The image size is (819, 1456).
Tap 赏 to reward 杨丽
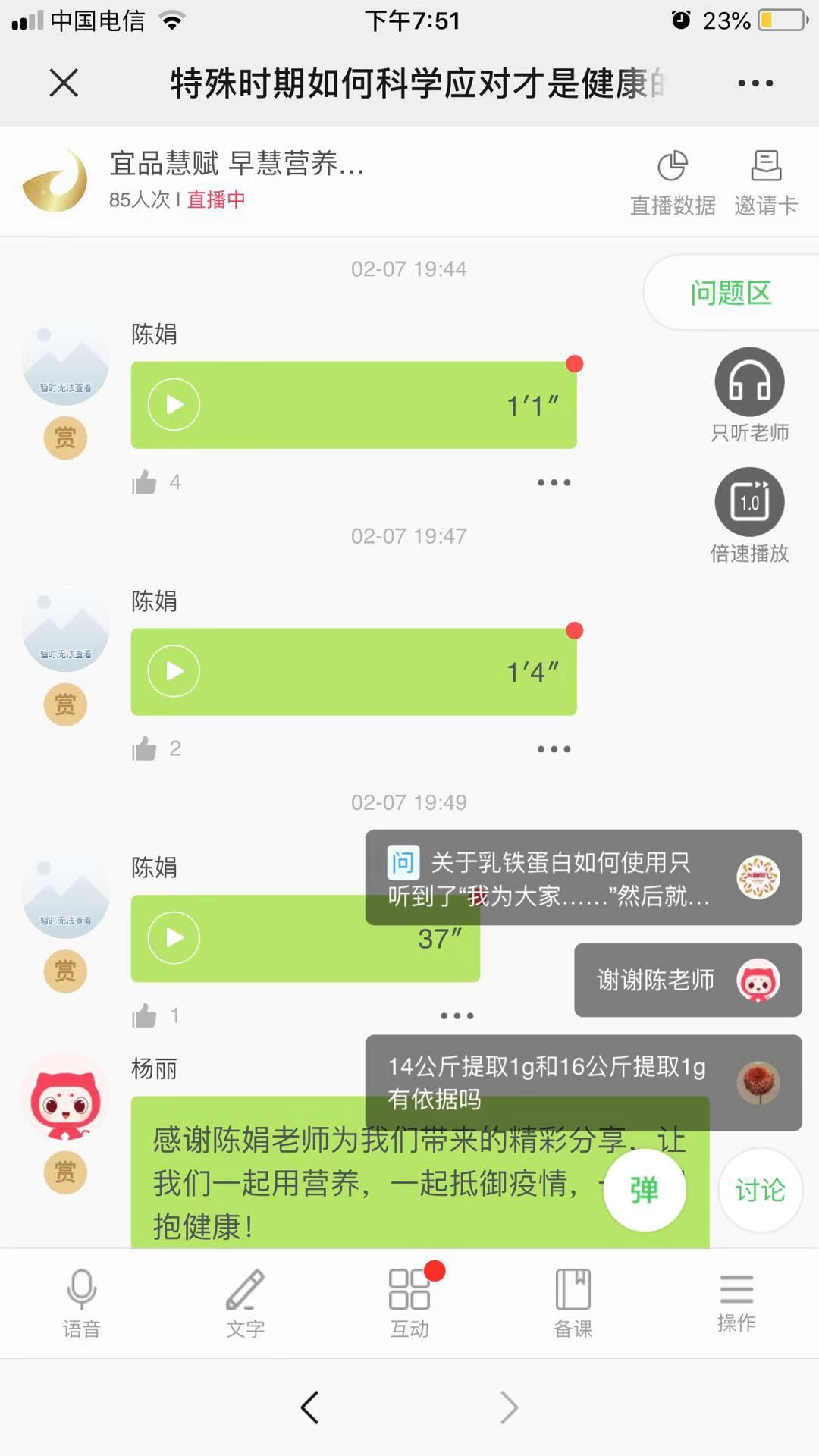[x=65, y=1172]
